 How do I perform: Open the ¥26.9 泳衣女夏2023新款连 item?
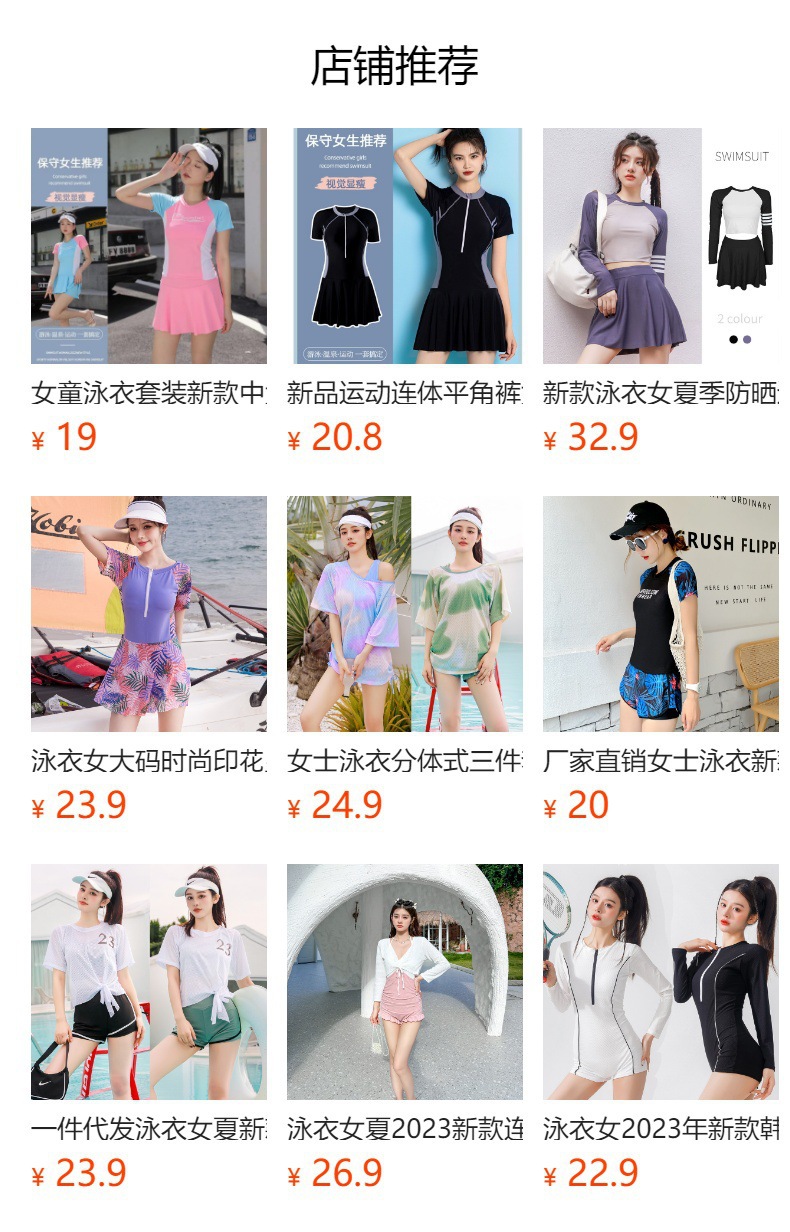pyautogui.click(x=405, y=1027)
